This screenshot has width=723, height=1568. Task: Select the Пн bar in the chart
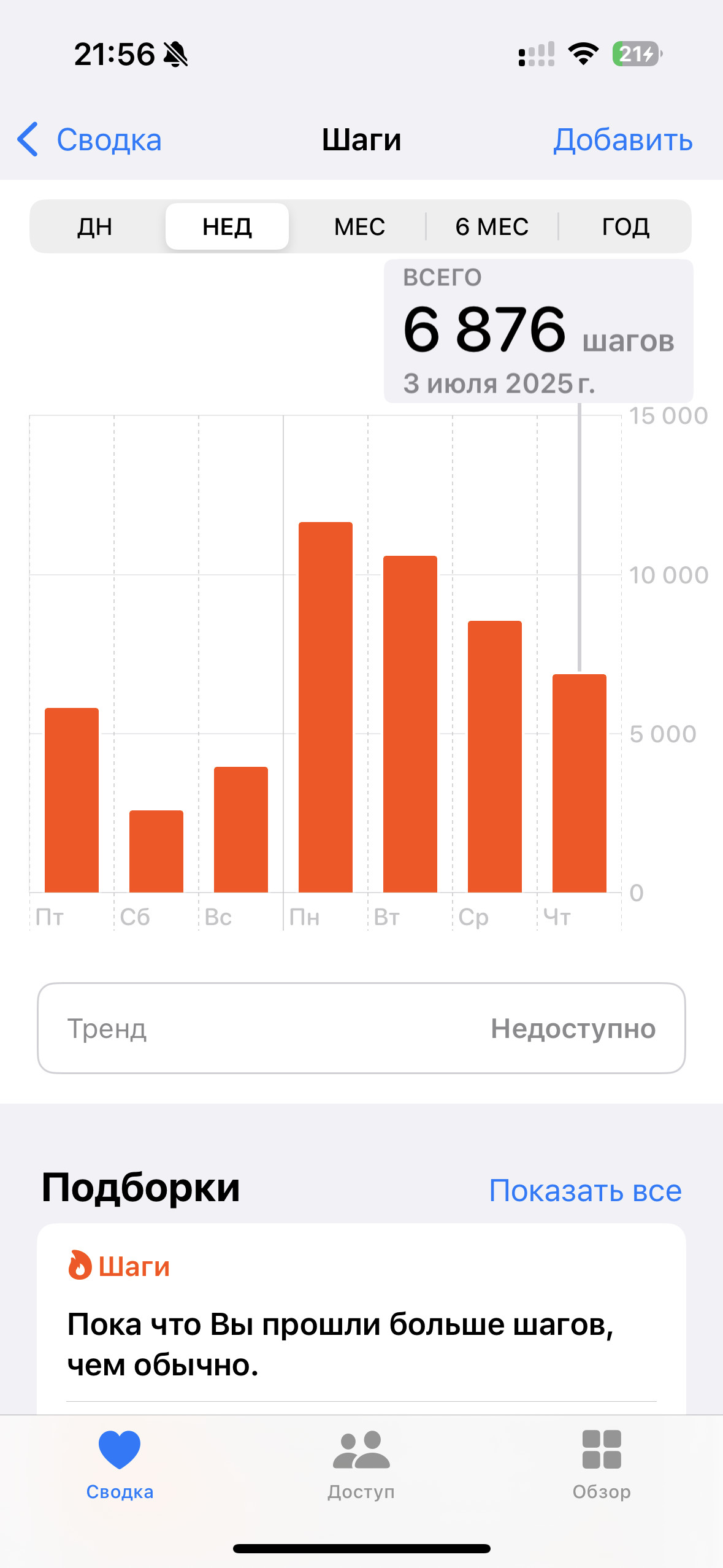coord(326,707)
